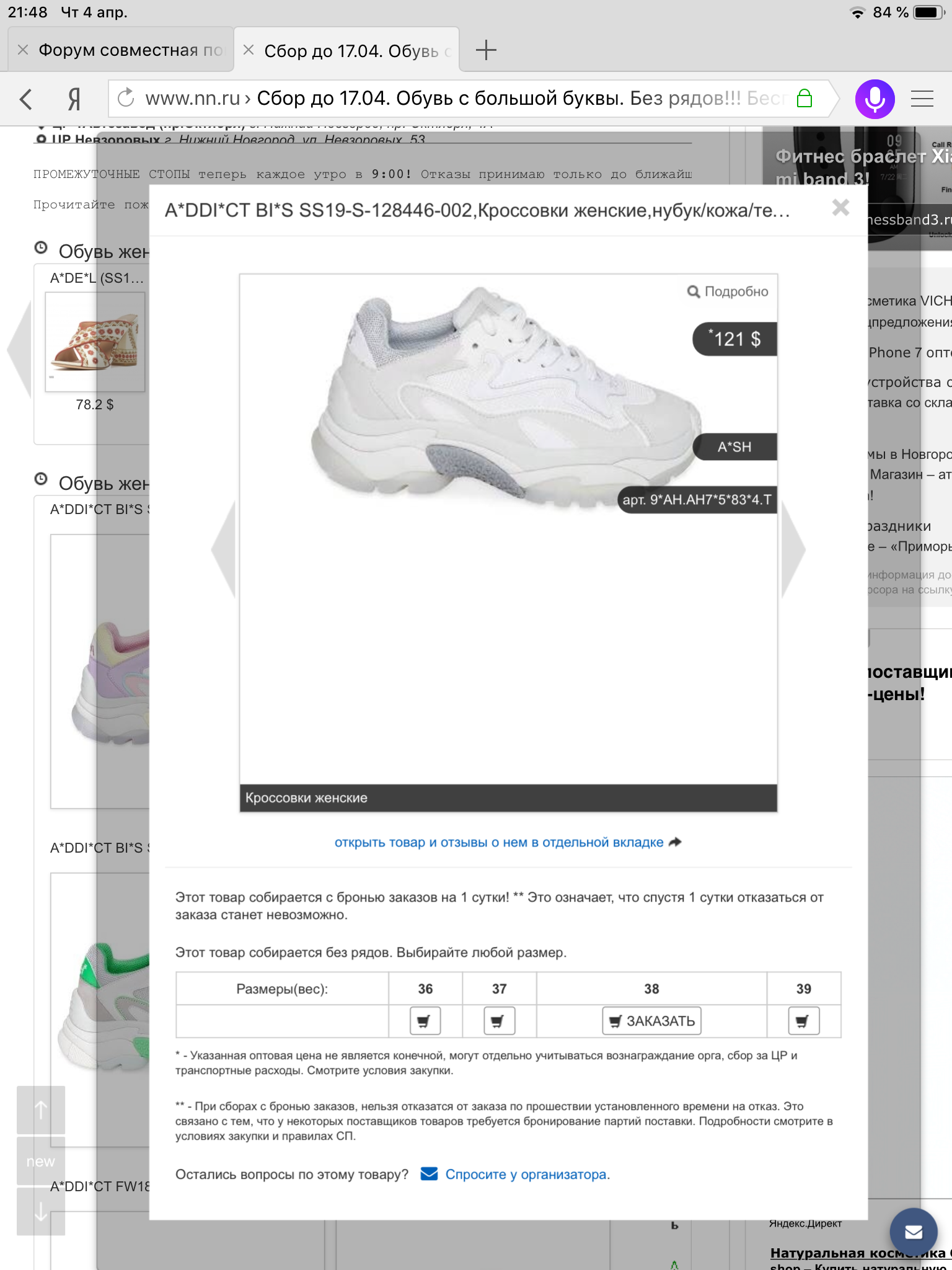Tap Спросите у организатора link

coord(526,1175)
